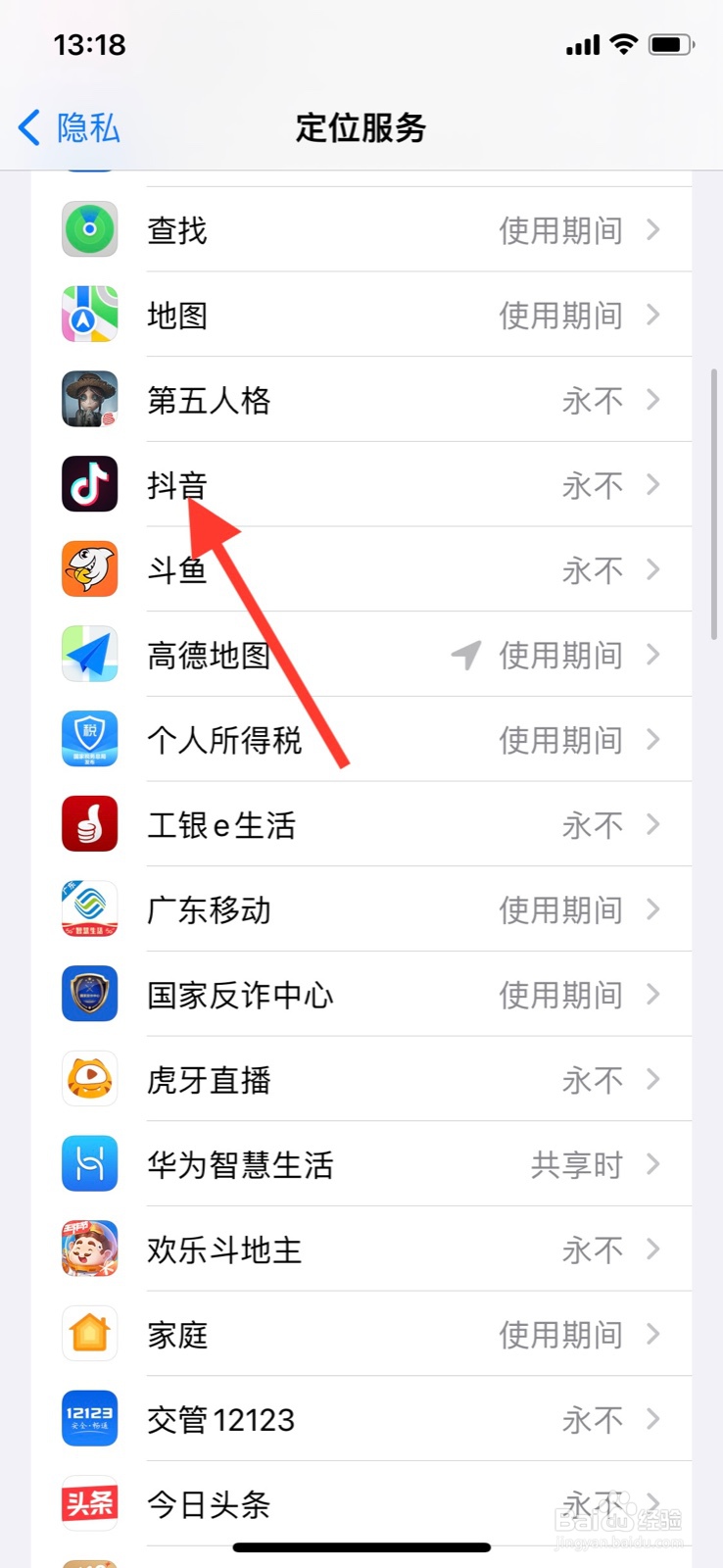Expand the 抖音 row chevron
The image size is (723, 1568).
point(652,484)
